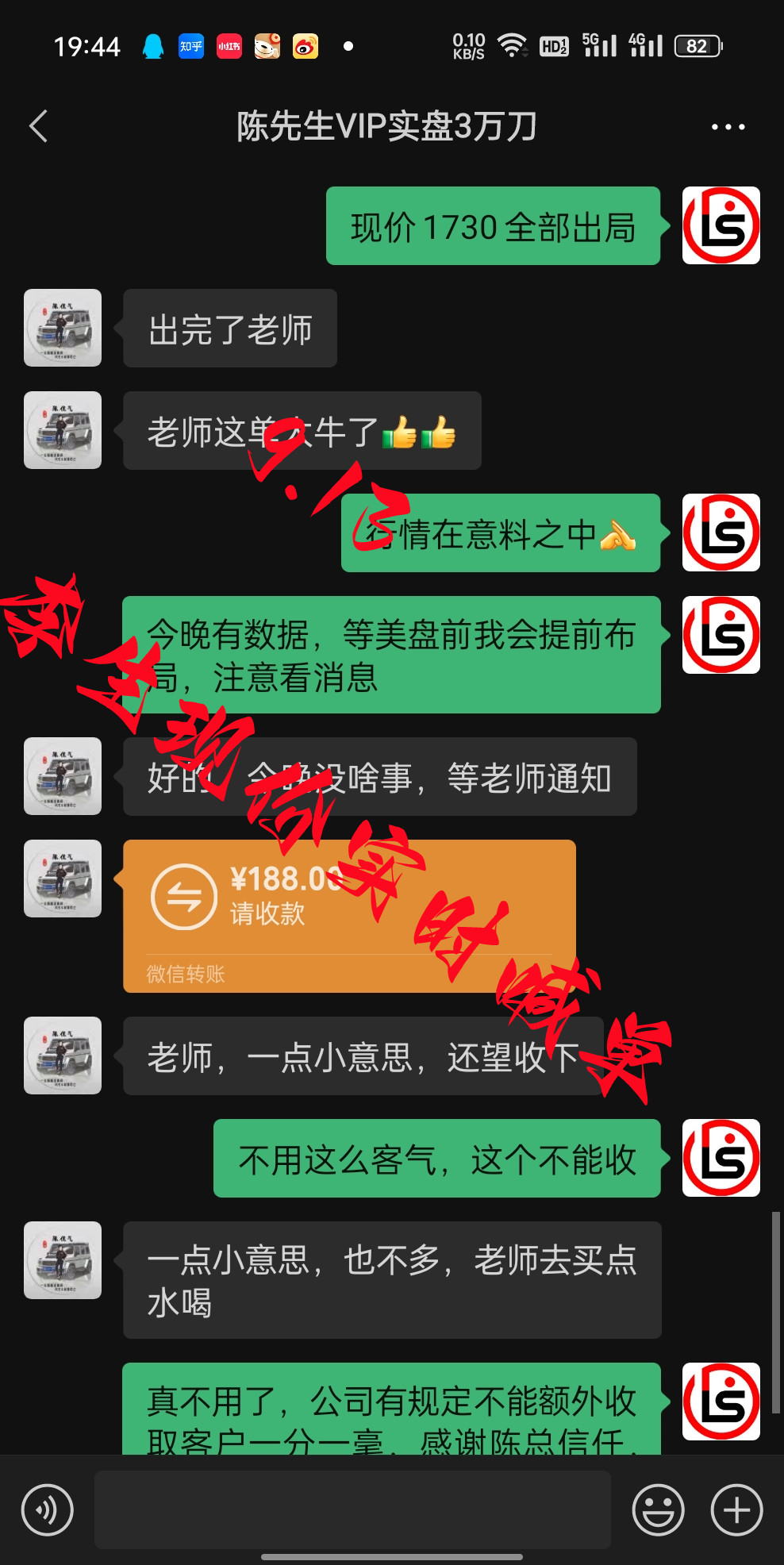This screenshot has width=784, height=1565.
Task: Open the ¥188.00 WeChat transfer card
Action: point(349,915)
